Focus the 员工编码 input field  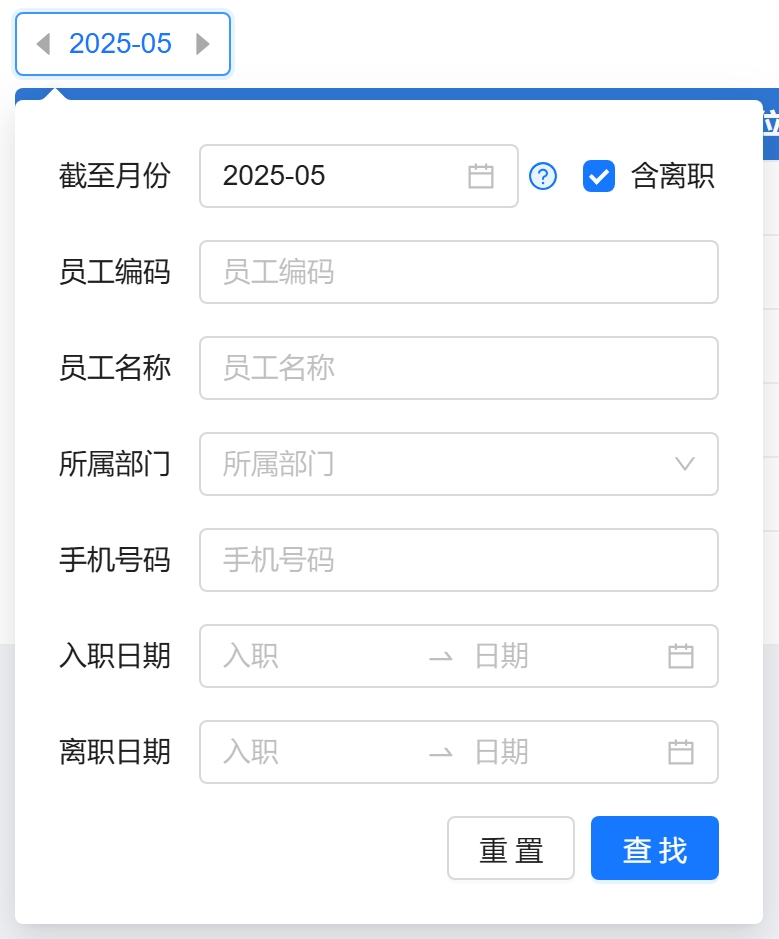click(x=458, y=272)
